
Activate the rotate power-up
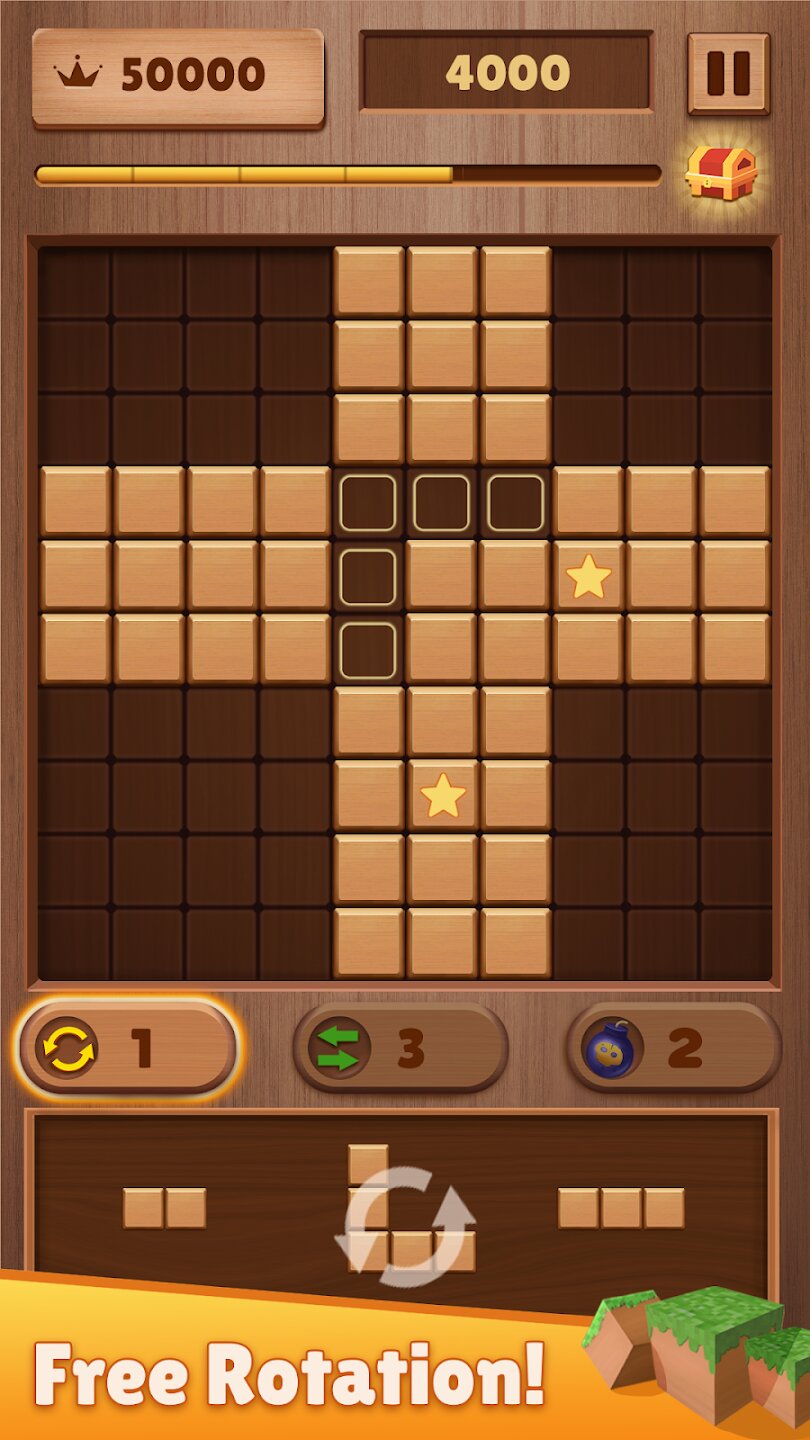pyautogui.click(x=128, y=1047)
